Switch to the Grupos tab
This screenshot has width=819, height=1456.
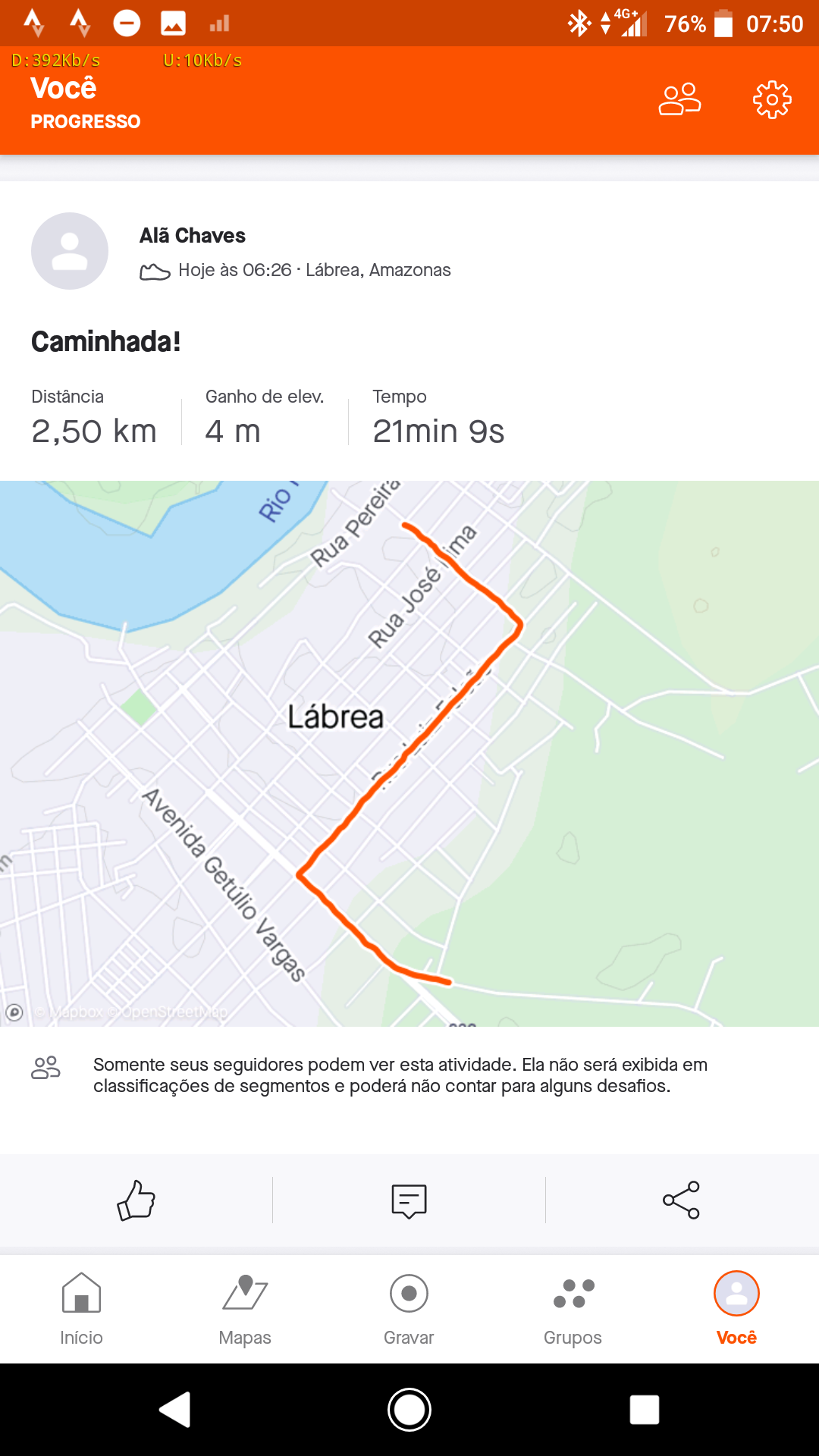pyautogui.click(x=573, y=1309)
